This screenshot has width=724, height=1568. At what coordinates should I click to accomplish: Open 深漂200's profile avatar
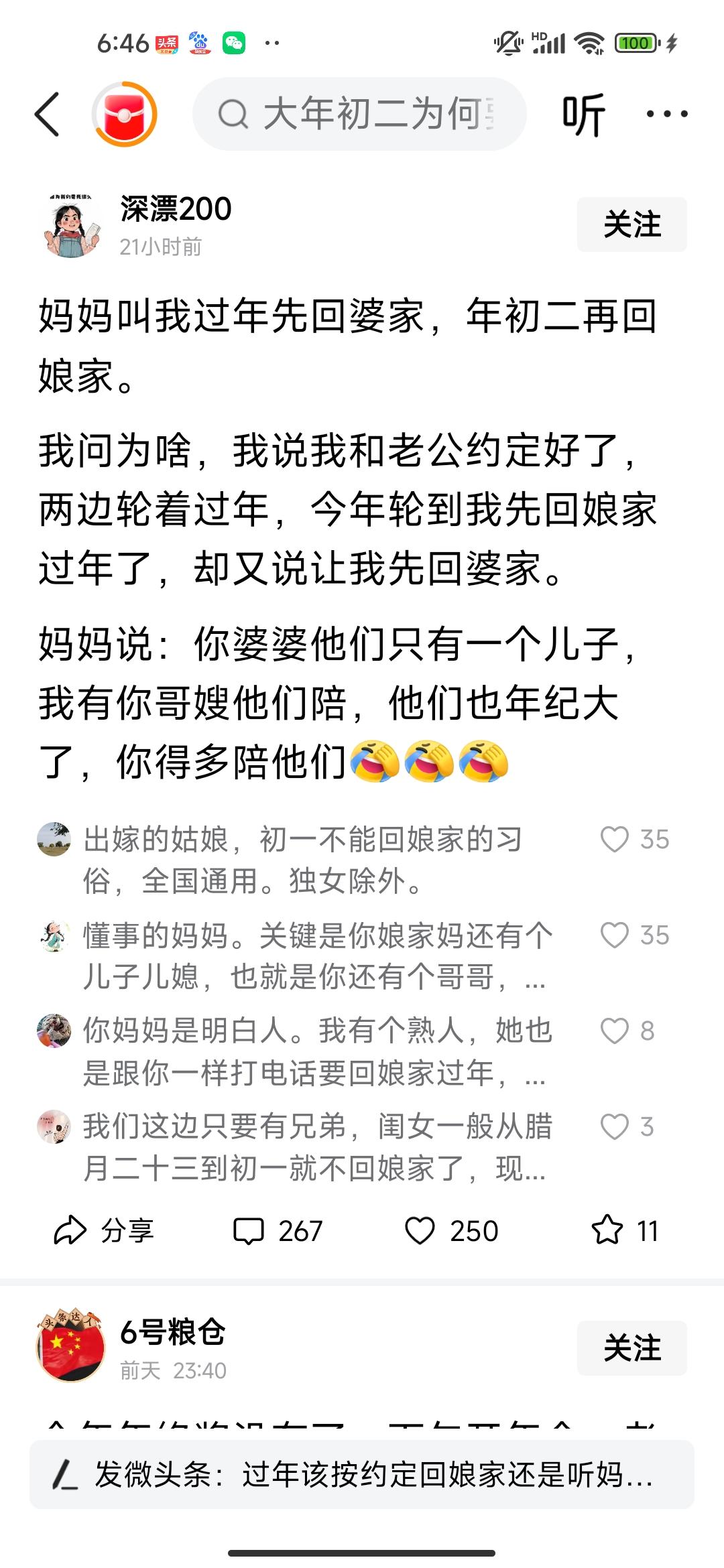[72, 224]
